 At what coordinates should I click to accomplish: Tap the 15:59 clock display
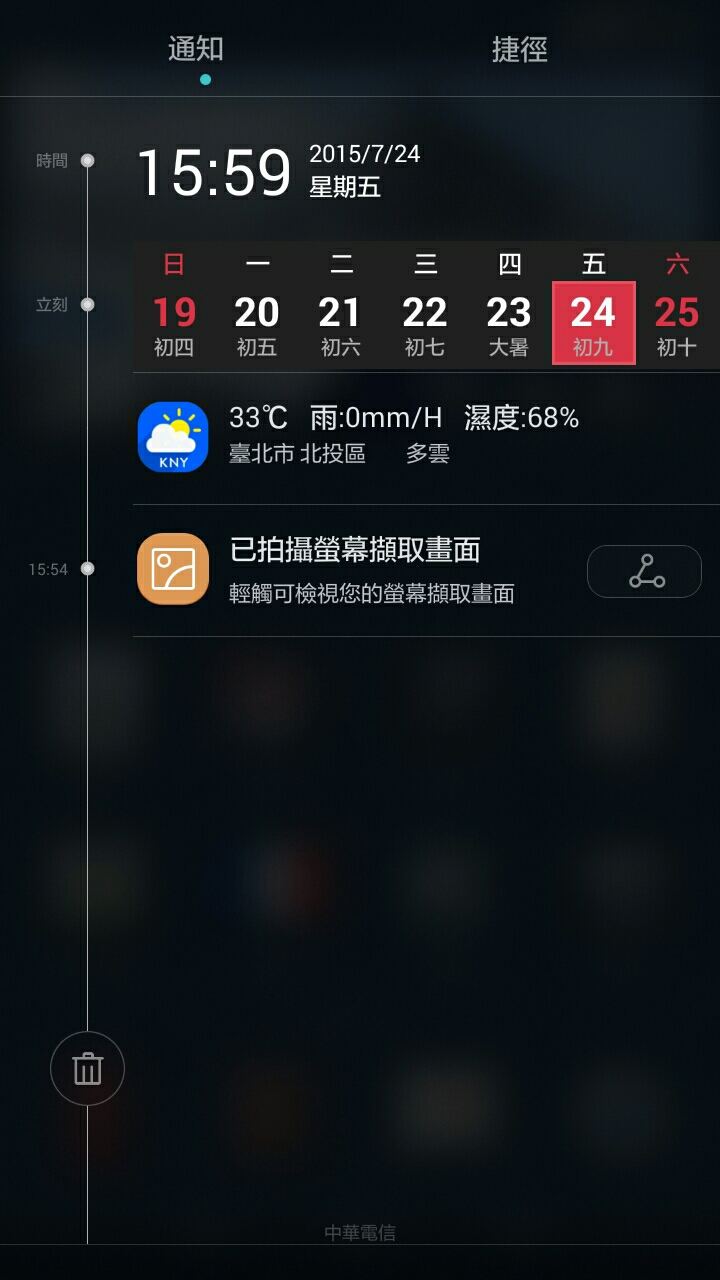point(213,172)
